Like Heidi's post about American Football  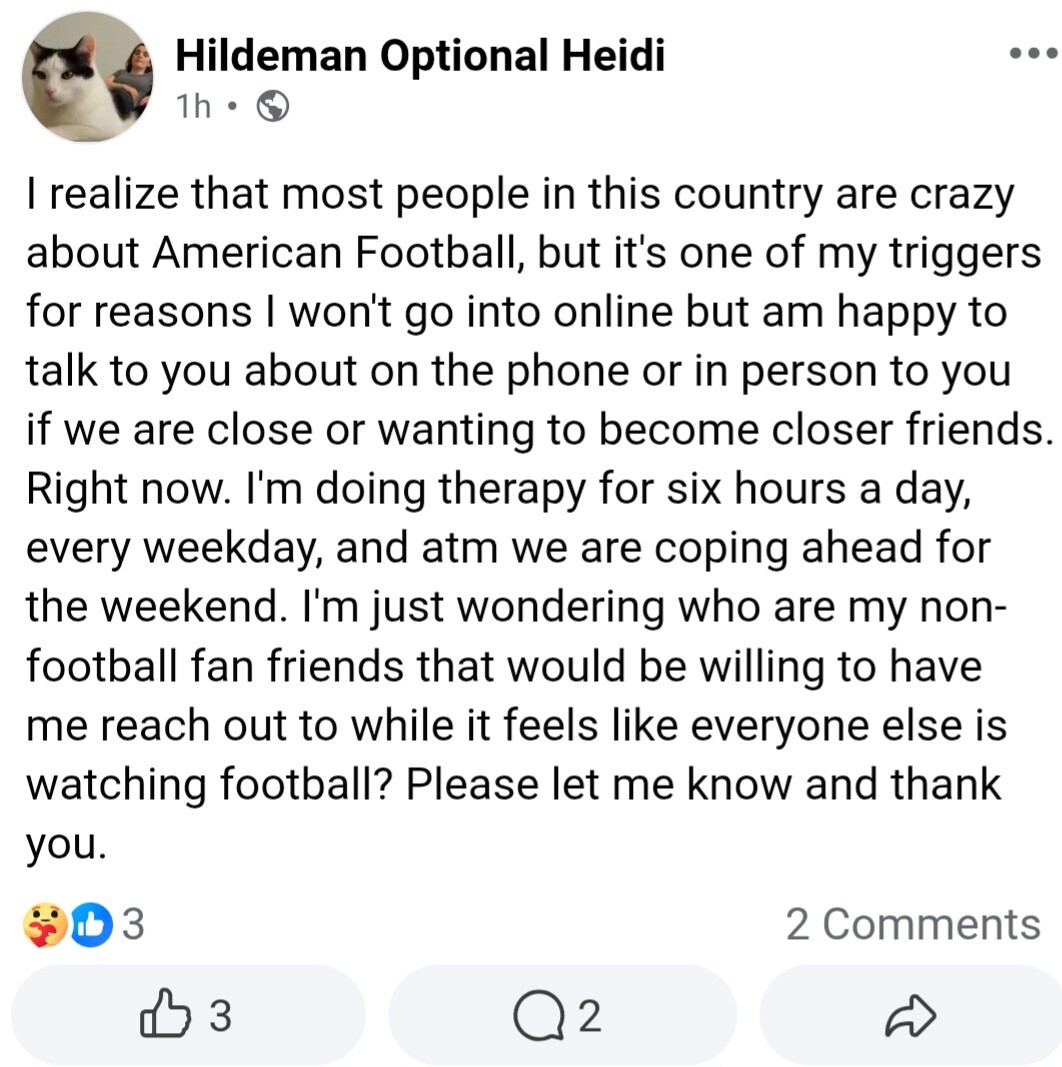[188, 1016]
